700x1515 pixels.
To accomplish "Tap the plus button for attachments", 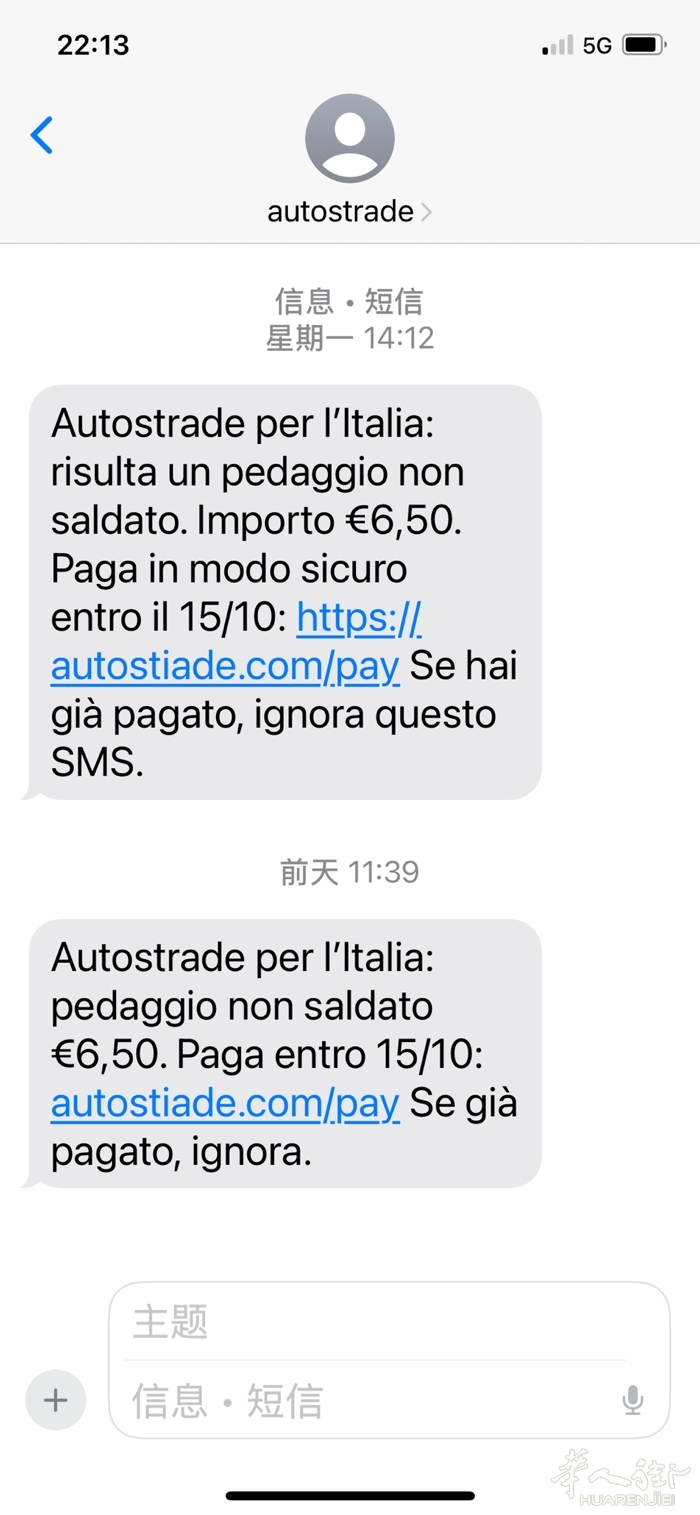I will 55,1400.
